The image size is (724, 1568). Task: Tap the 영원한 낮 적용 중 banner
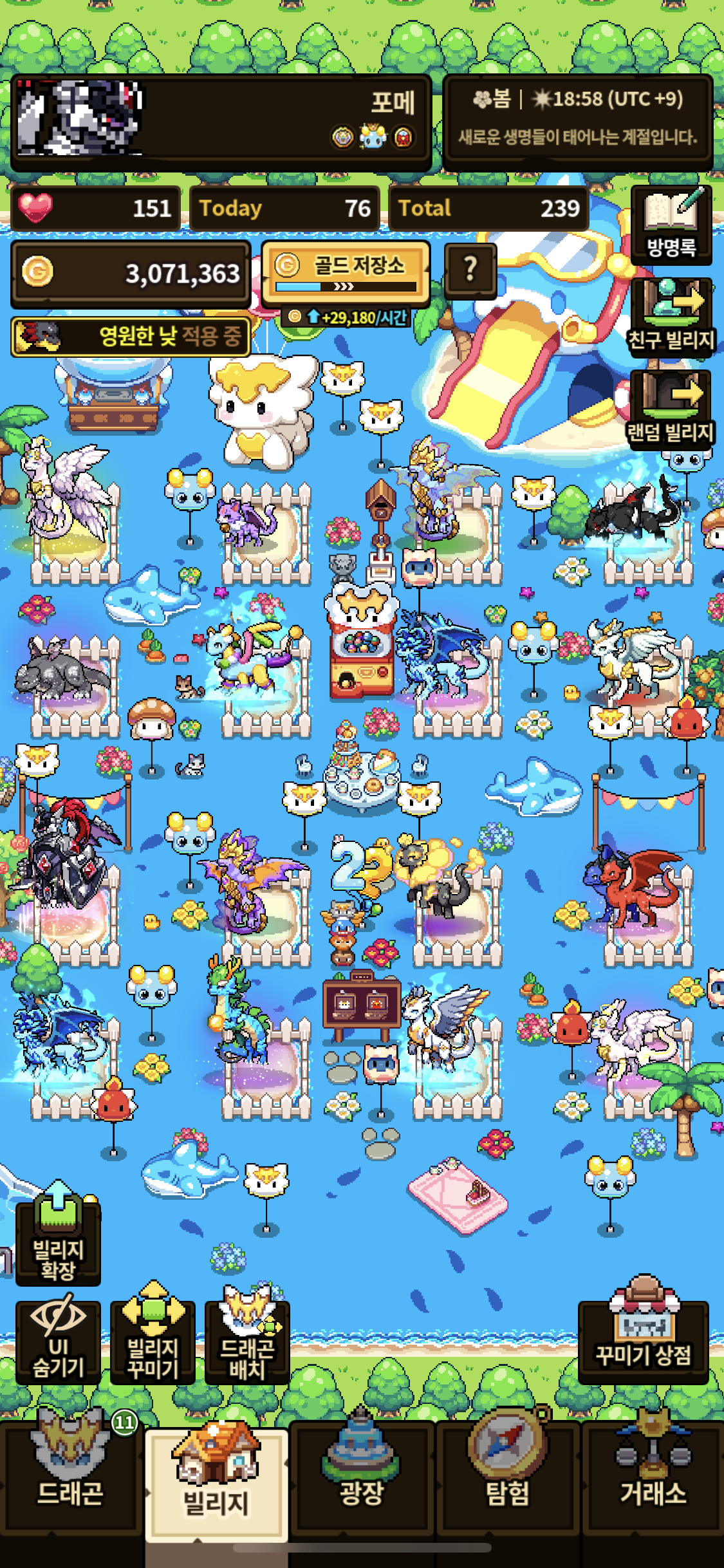(x=131, y=336)
